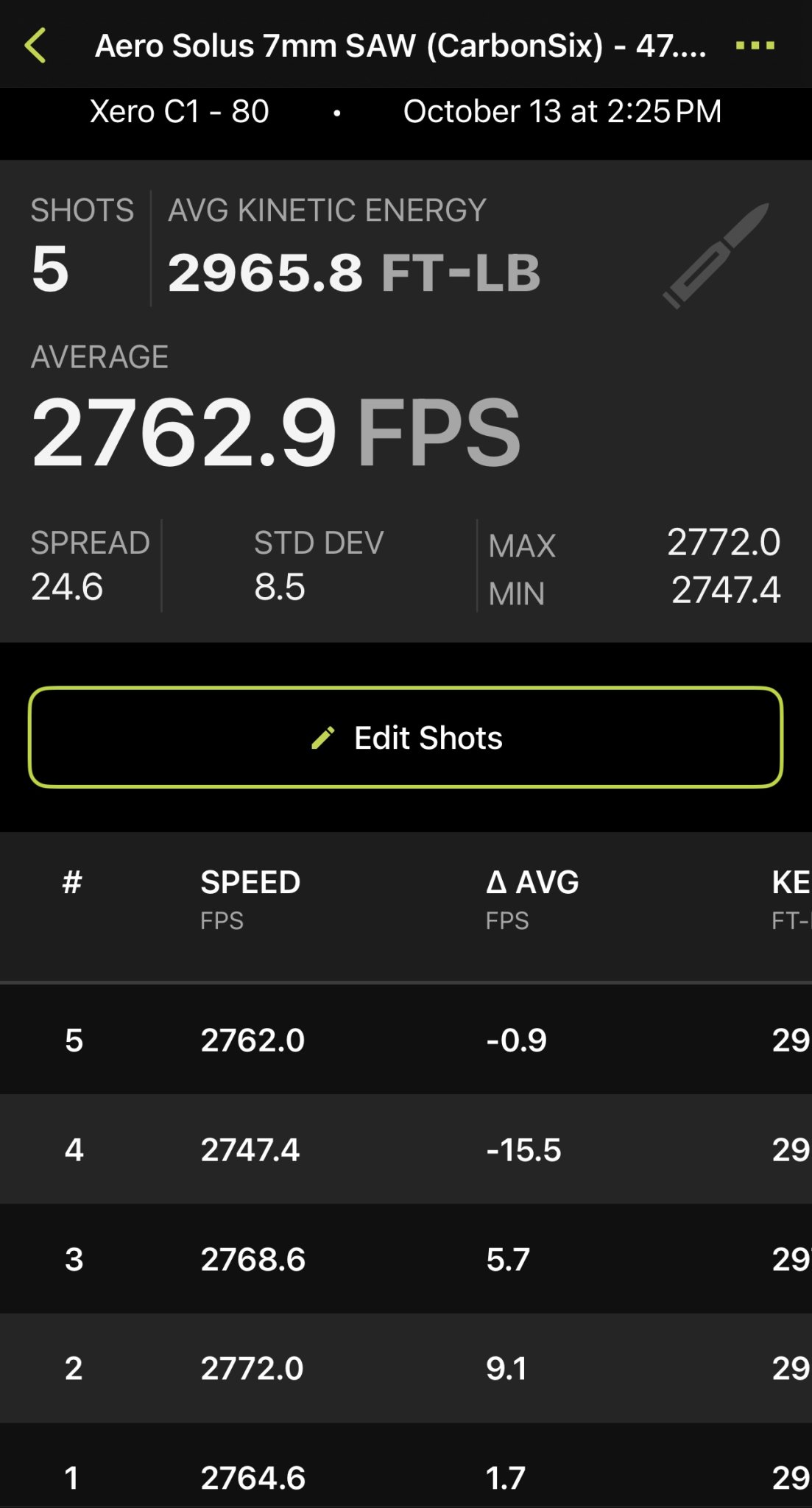Open the three-dot overflow menu
This screenshot has width=812, height=1508.
click(755, 46)
